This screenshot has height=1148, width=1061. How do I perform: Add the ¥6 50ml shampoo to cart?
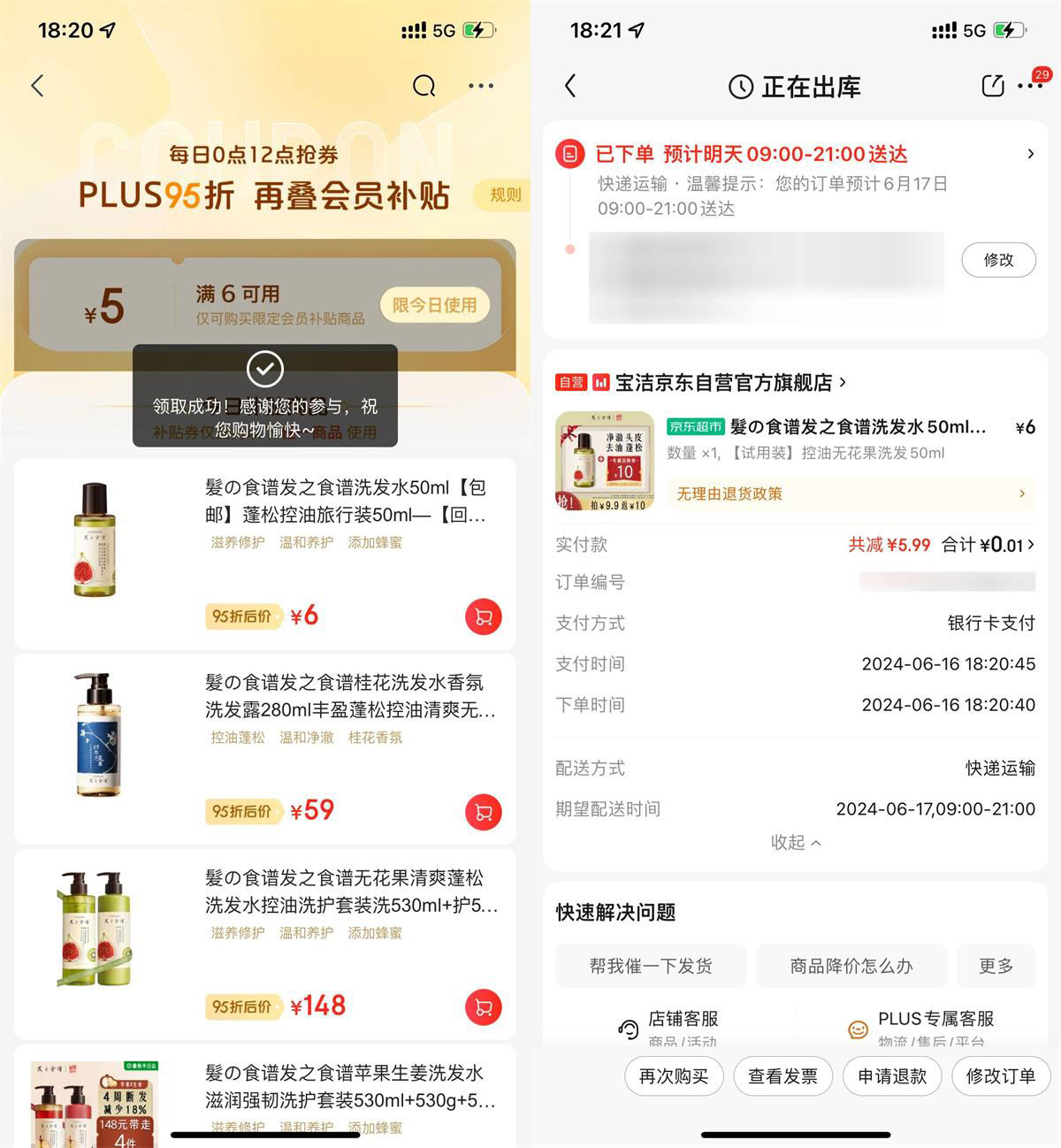click(x=483, y=616)
